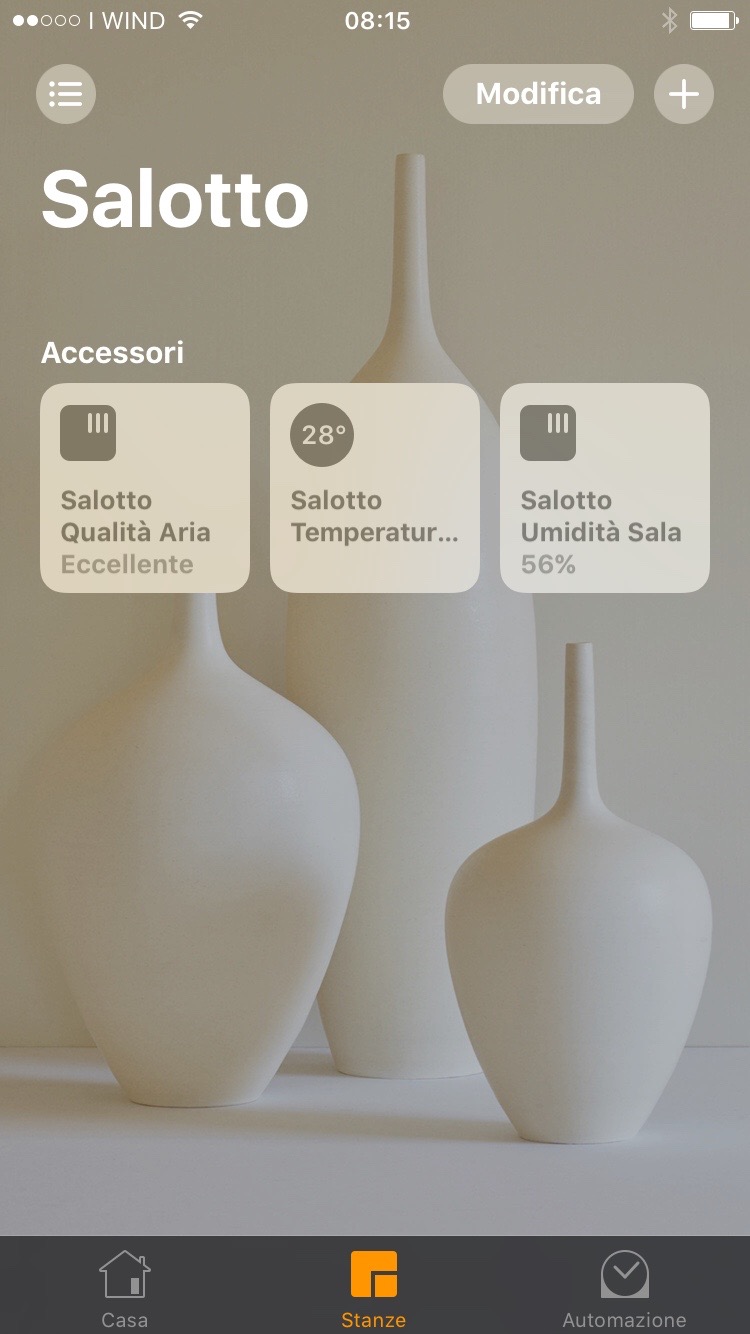Image resolution: width=750 pixels, height=1334 pixels.
Task: Go to the Stanze tab
Action: (374, 1288)
